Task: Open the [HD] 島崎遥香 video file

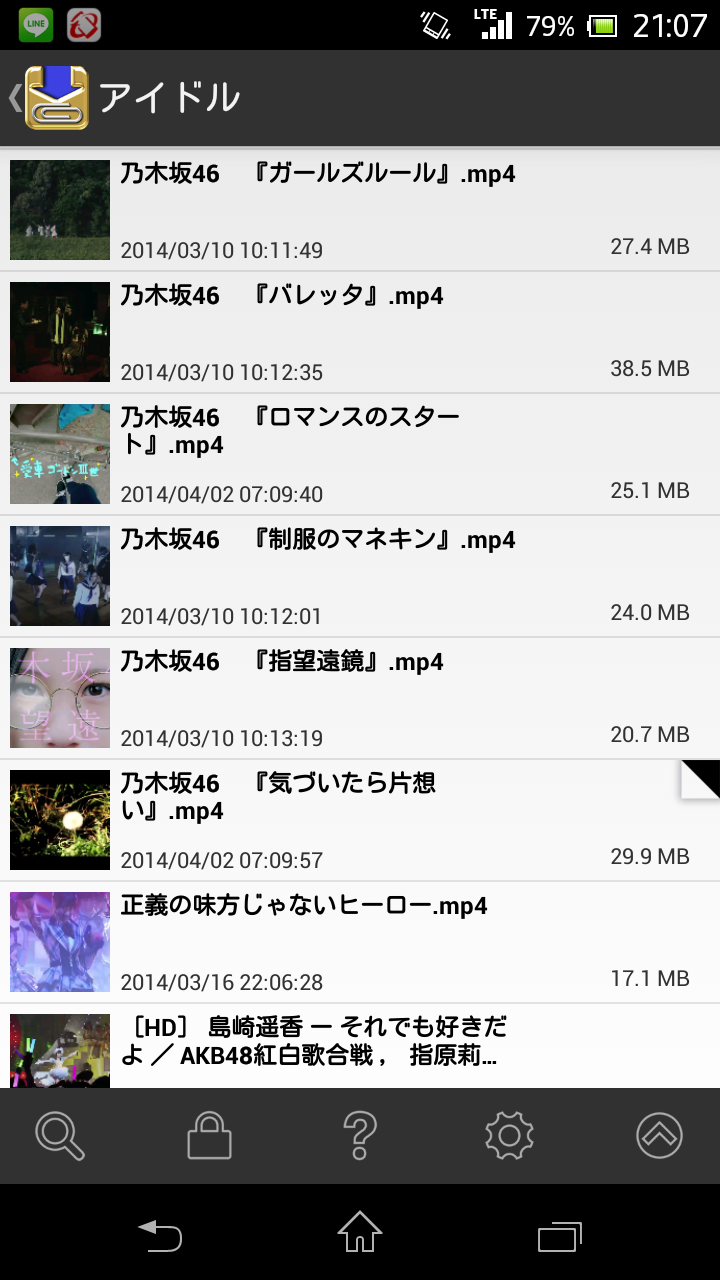Action: click(x=360, y=1045)
